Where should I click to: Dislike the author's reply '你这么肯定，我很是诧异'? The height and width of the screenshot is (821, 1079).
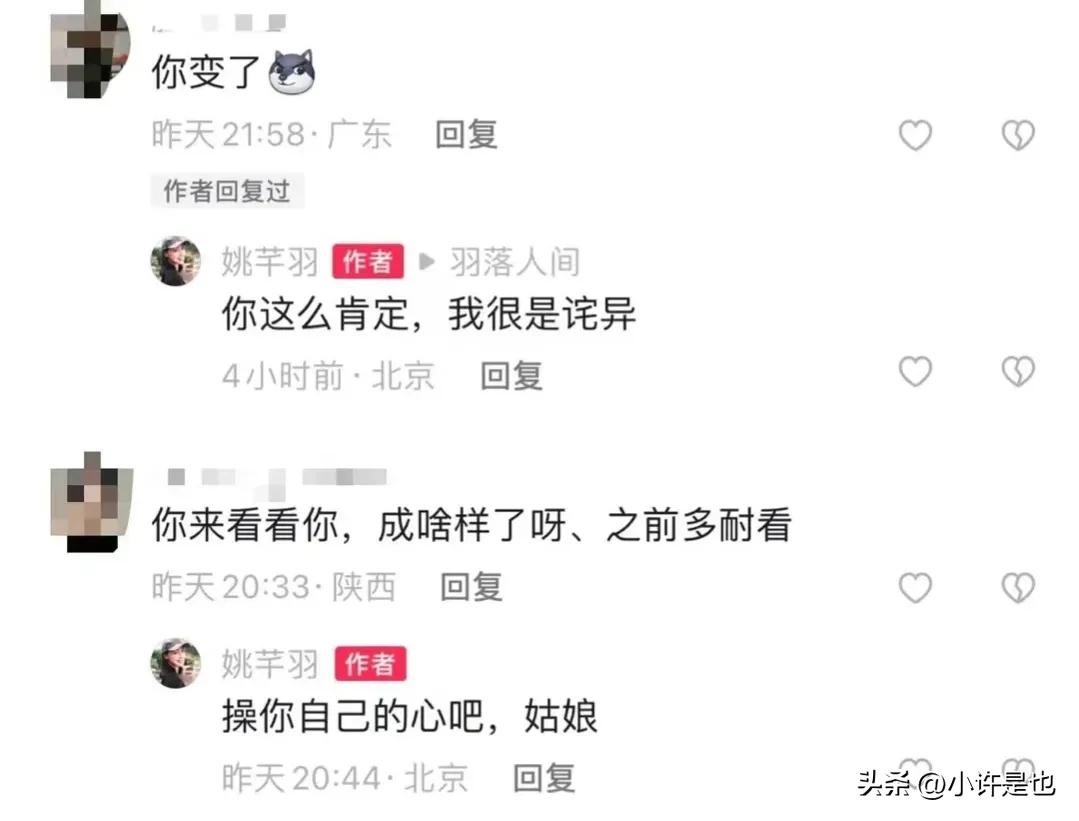(1017, 372)
